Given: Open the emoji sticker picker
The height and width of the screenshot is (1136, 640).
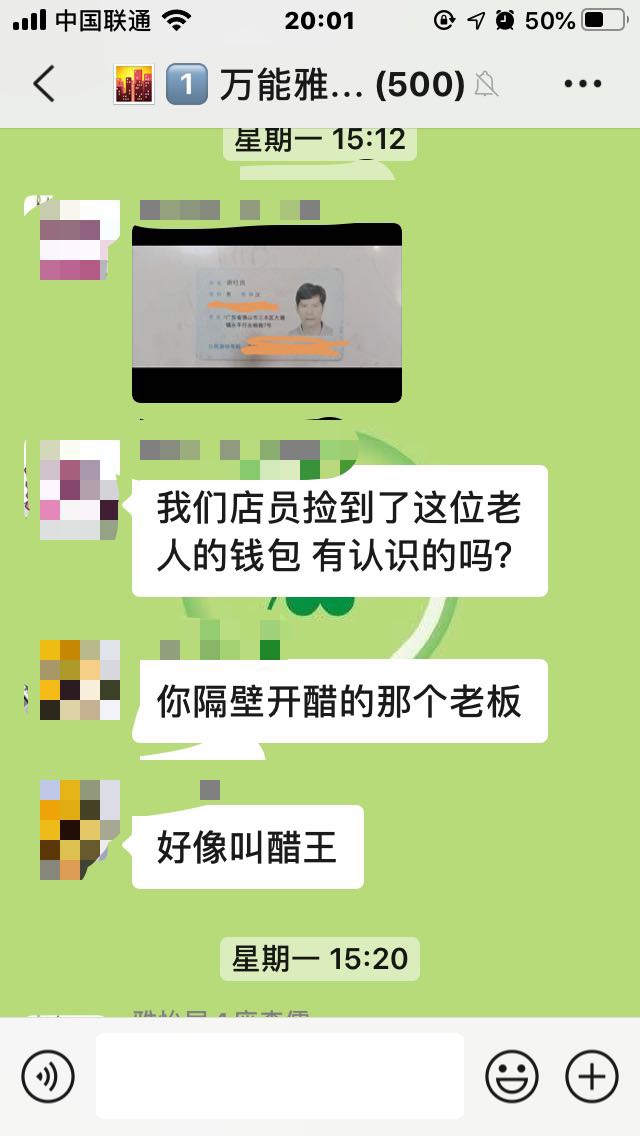Looking at the screenshot, I should (512, 1077).
